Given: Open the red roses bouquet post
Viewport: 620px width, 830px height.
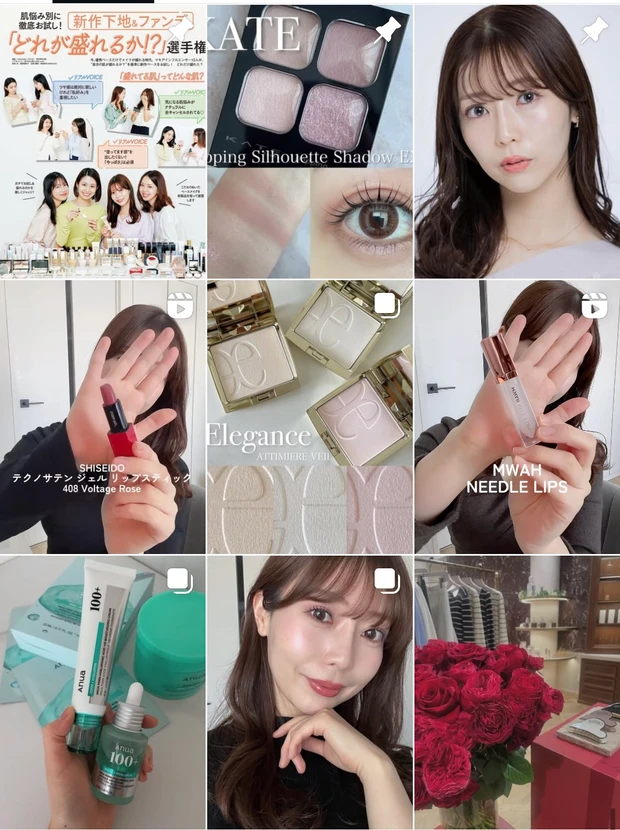Looking at the screenshot, I should pyautogui.click(x=517, y=693).
